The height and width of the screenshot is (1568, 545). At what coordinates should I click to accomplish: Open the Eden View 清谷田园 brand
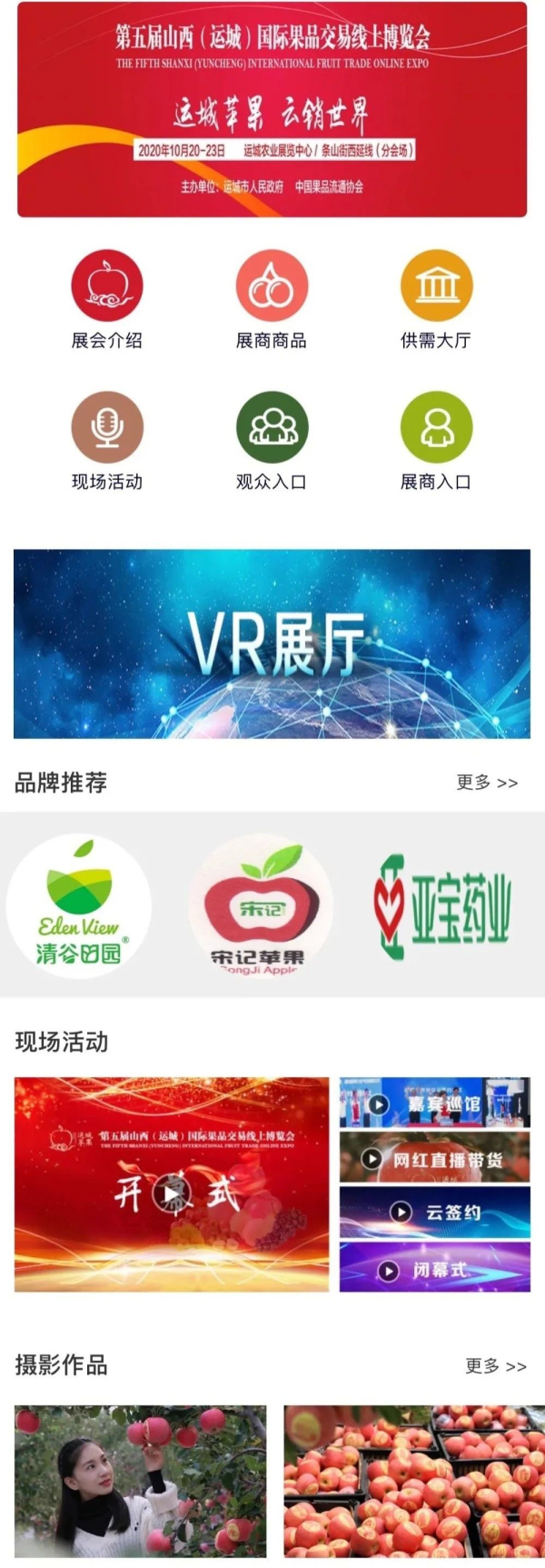coord(79,905)
